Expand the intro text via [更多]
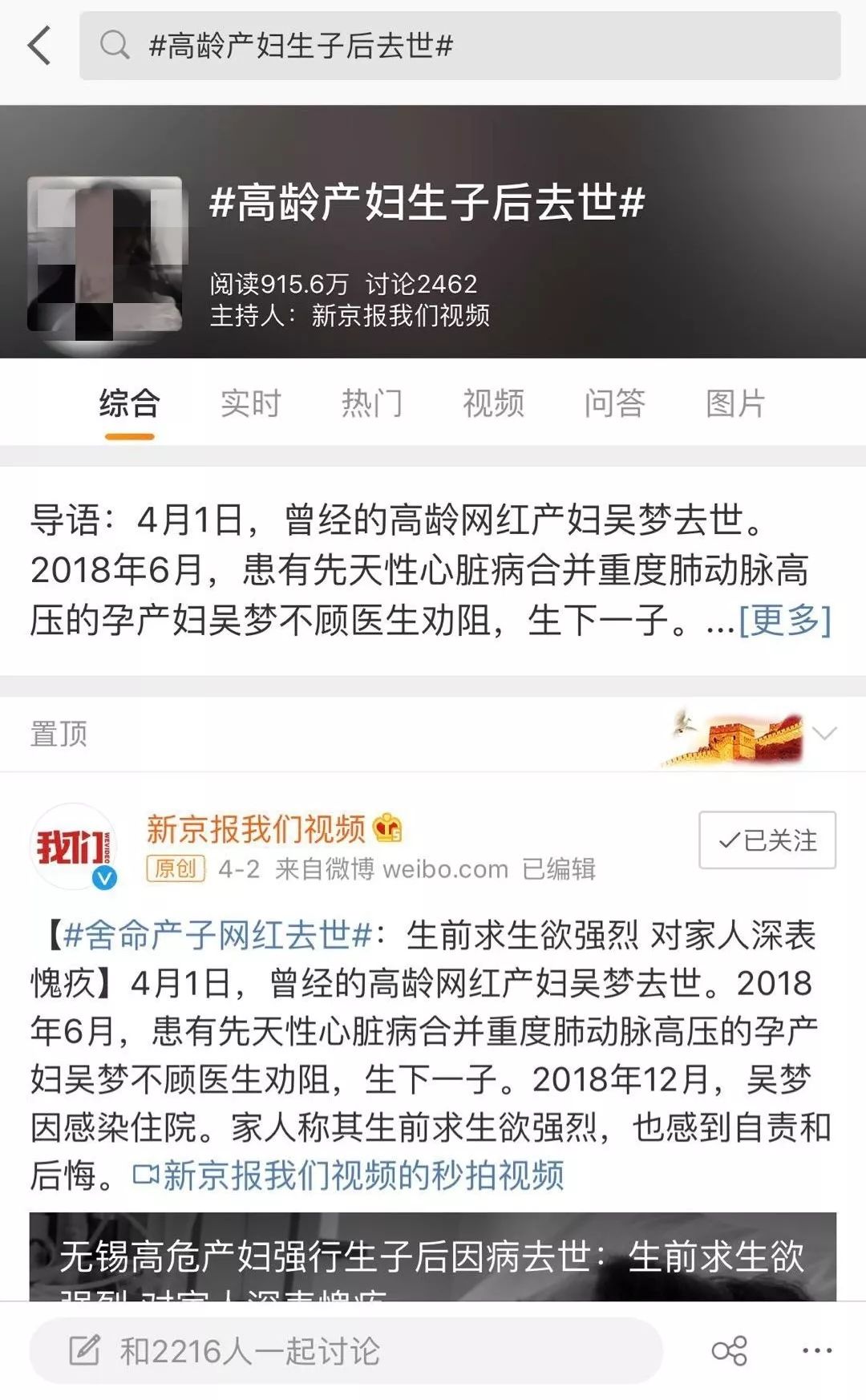Image resolution: width=866 pixels, height=1400 pixels. (x=784, y=620)
